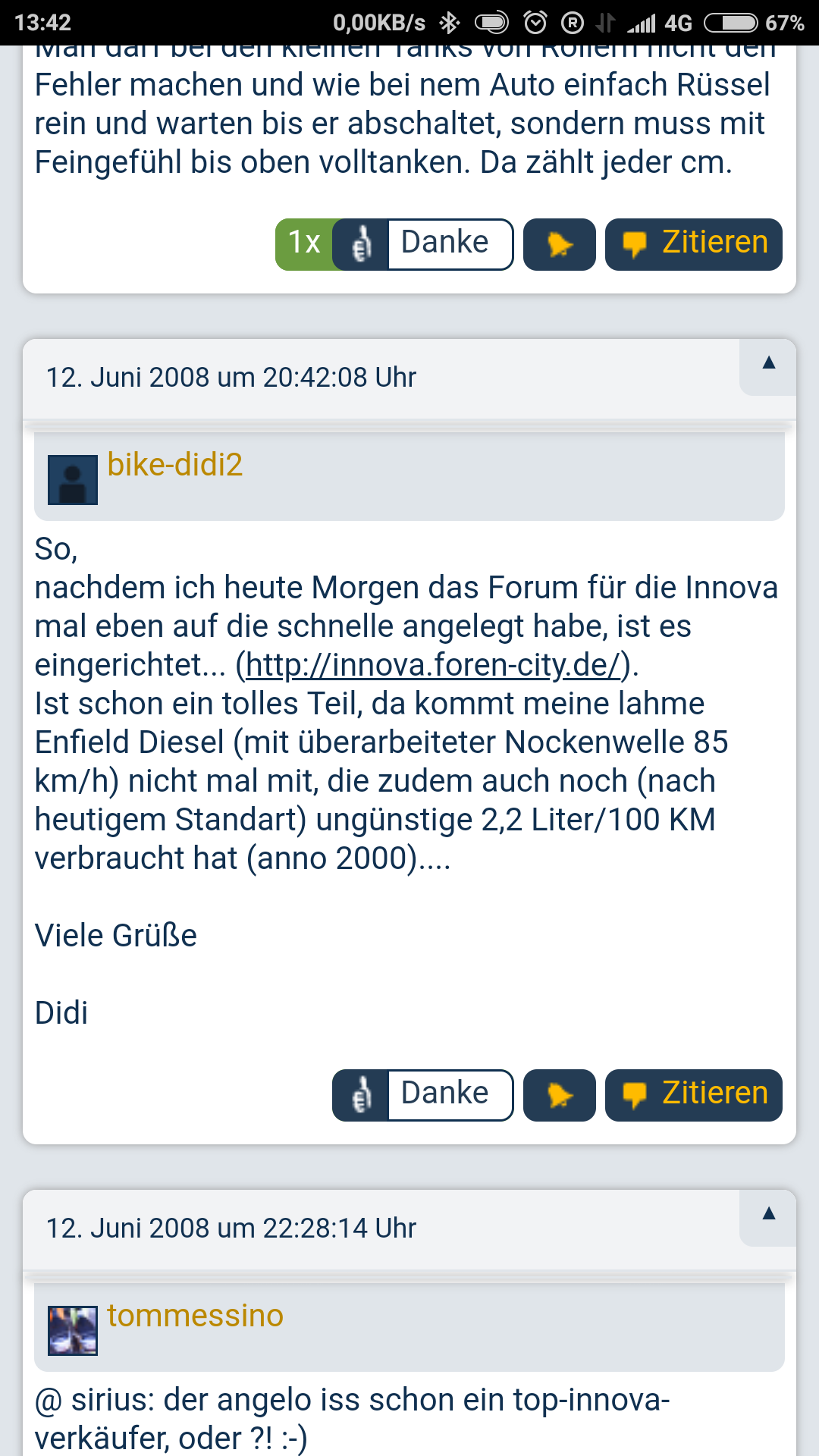The width and height of the screenshot is (819, 1456).
Task: Jump to top from the 20:42:08 post arrow
Action: [768, 362]
